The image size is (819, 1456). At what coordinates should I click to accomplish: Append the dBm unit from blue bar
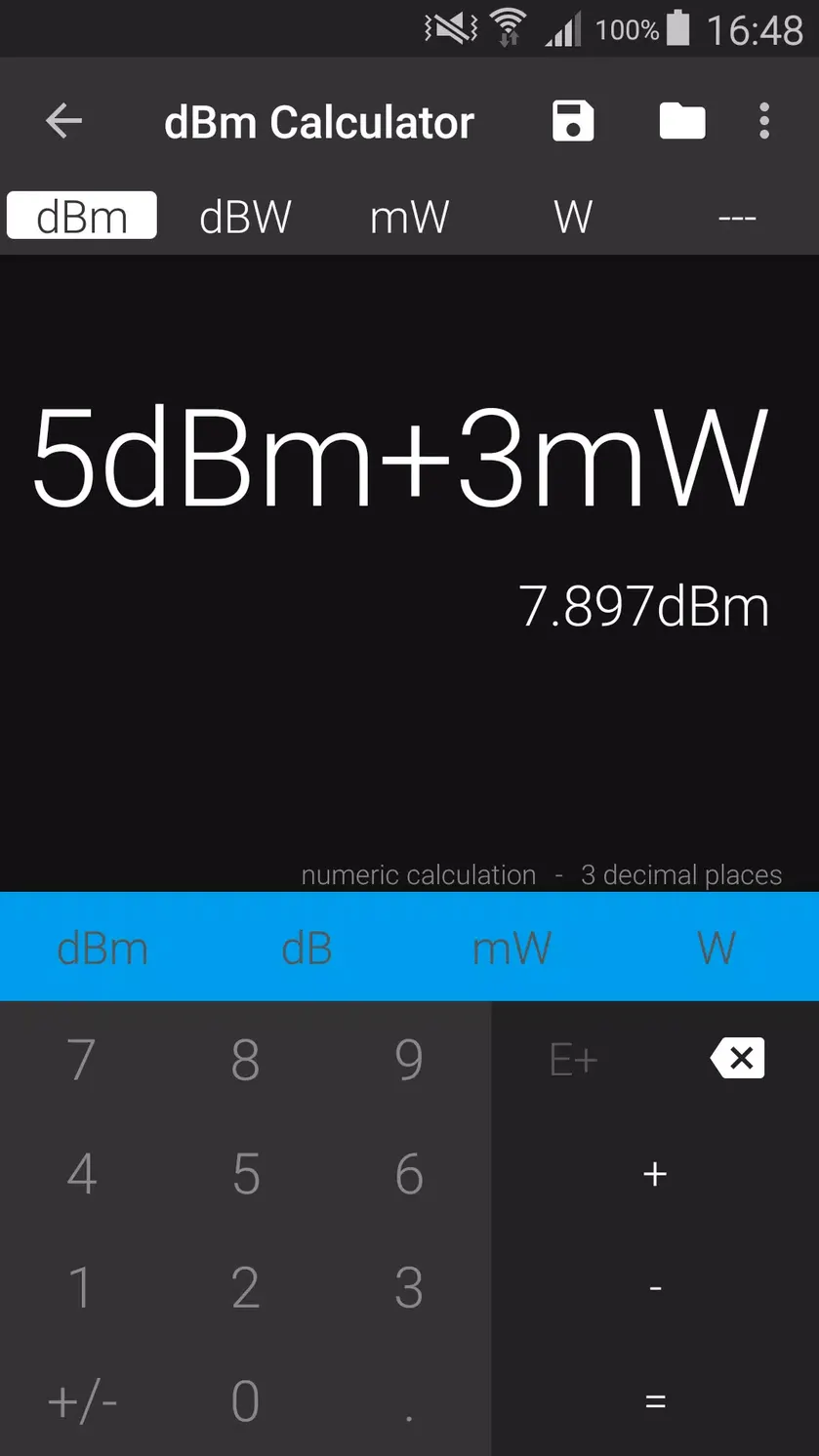pyautogui.click(x=102, y=948)
